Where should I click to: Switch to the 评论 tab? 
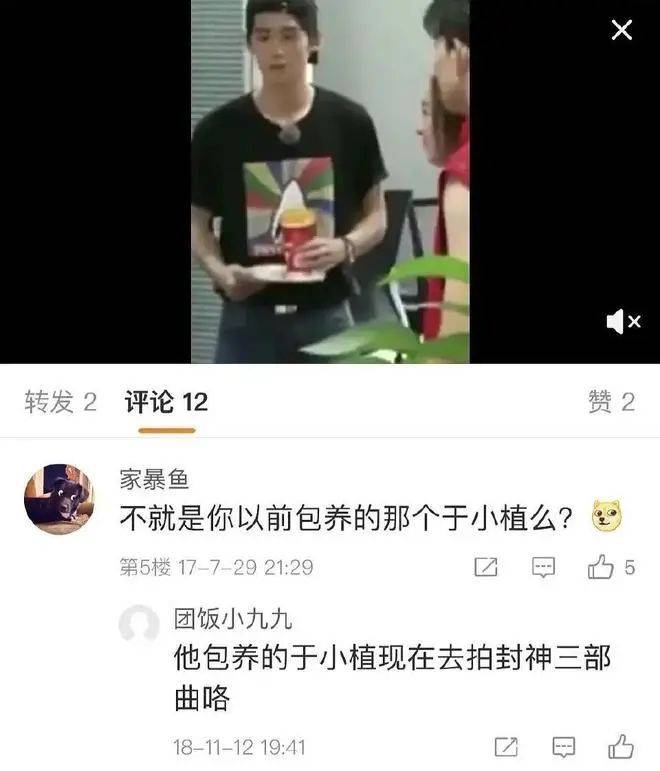(166, 402)
